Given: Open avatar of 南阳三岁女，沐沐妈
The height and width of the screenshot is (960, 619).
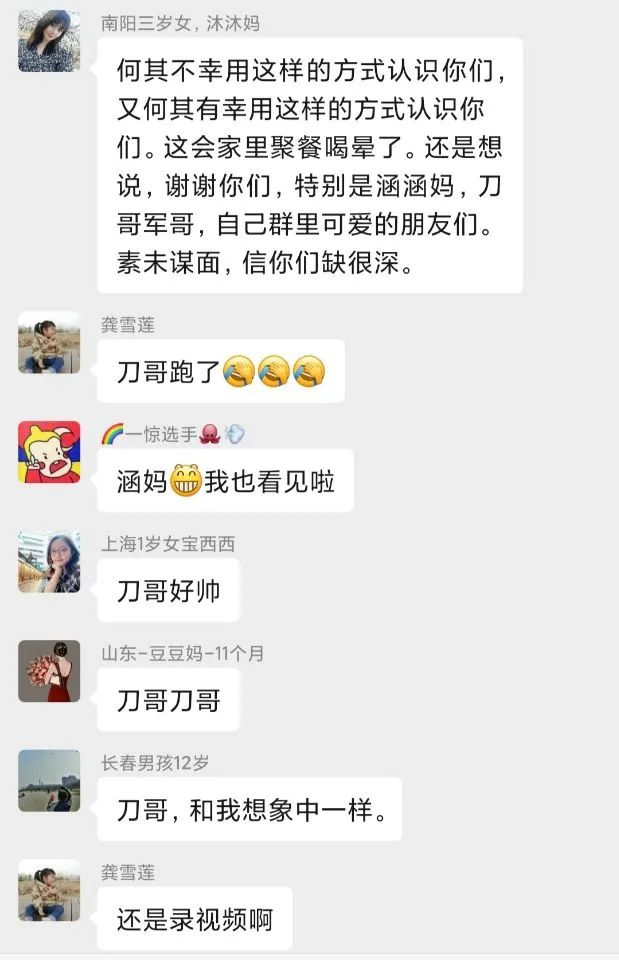Looking at the screenshot, I should coord(49,42).
